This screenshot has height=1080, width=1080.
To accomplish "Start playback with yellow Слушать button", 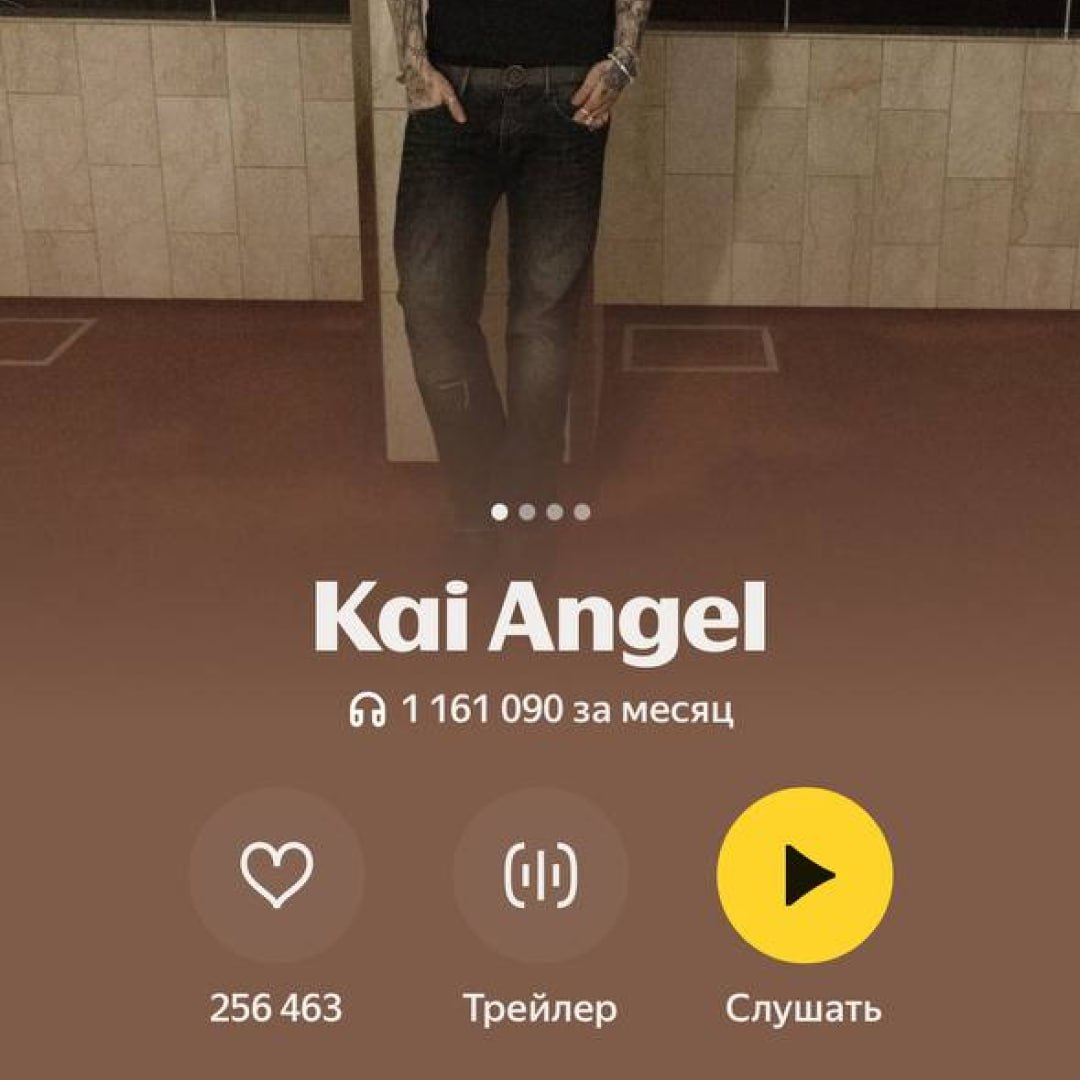I will pos(804,875).
